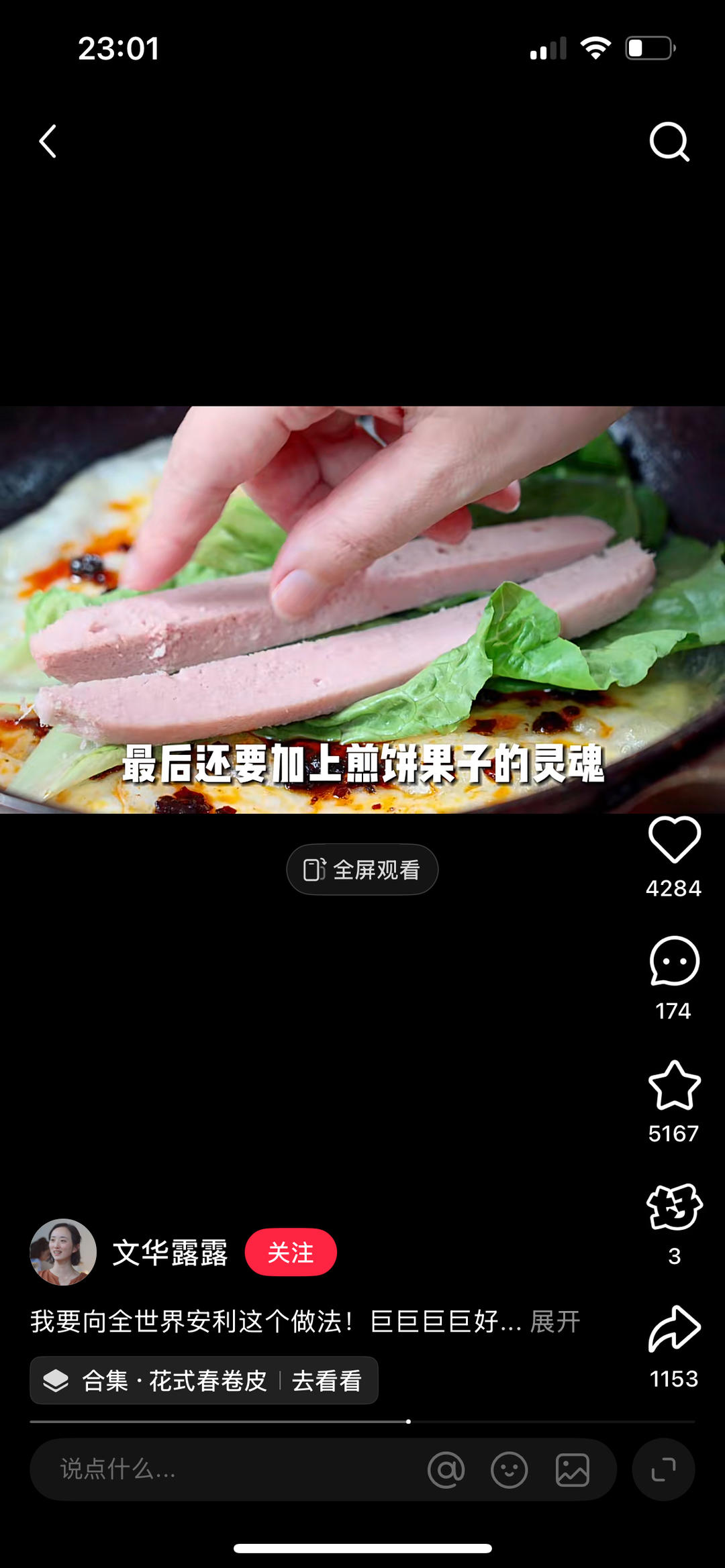Open the 合集·花式春卷皮 collection

pyautogui.click(x=204, y=1380)
